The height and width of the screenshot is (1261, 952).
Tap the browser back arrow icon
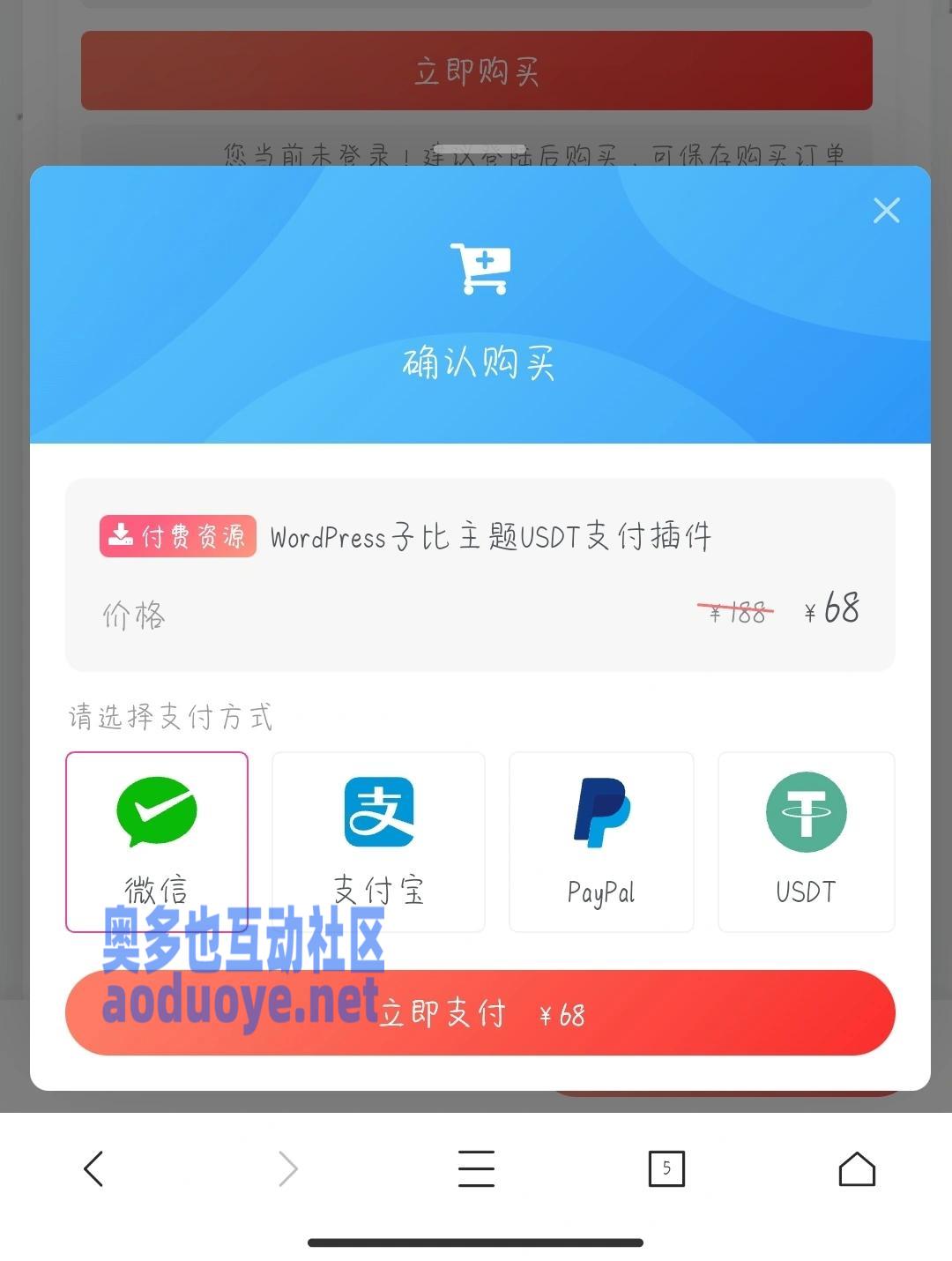94,1168
